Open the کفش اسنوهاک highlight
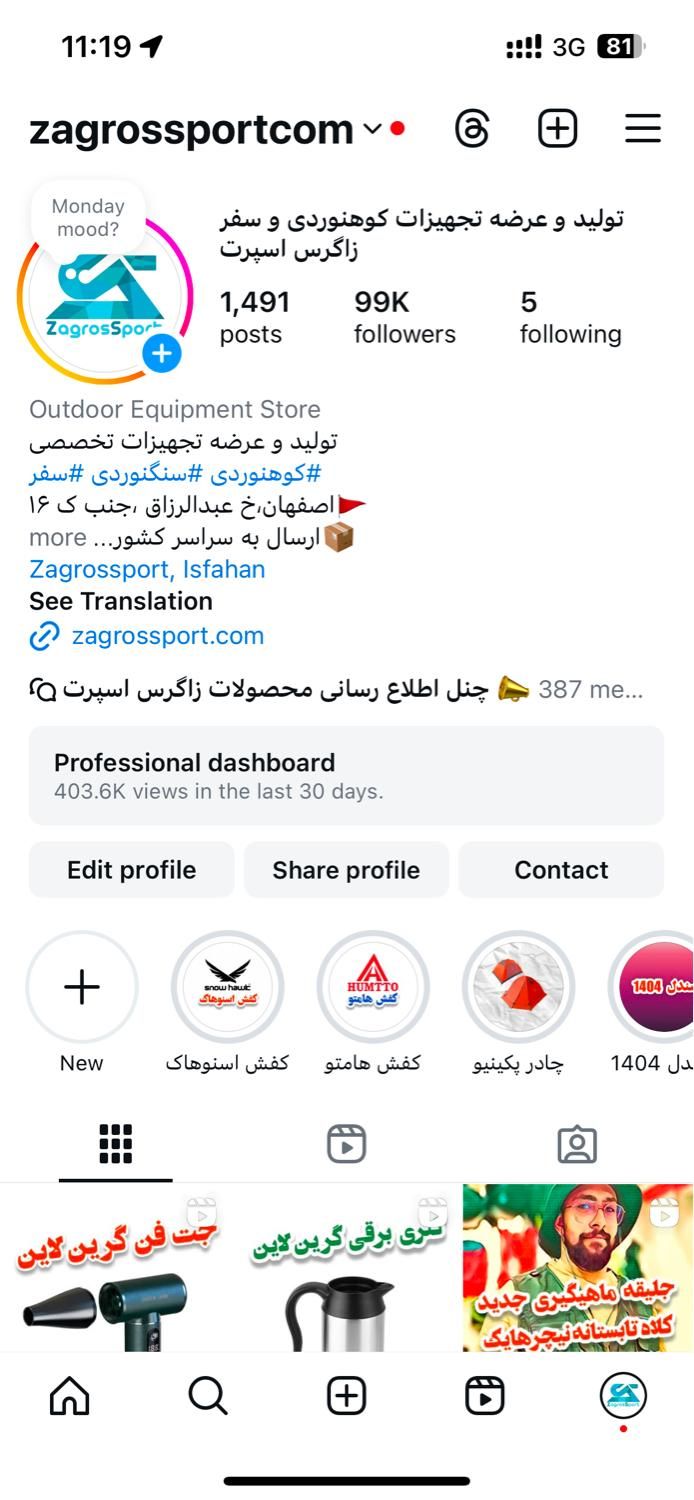 tap(227, 988)
